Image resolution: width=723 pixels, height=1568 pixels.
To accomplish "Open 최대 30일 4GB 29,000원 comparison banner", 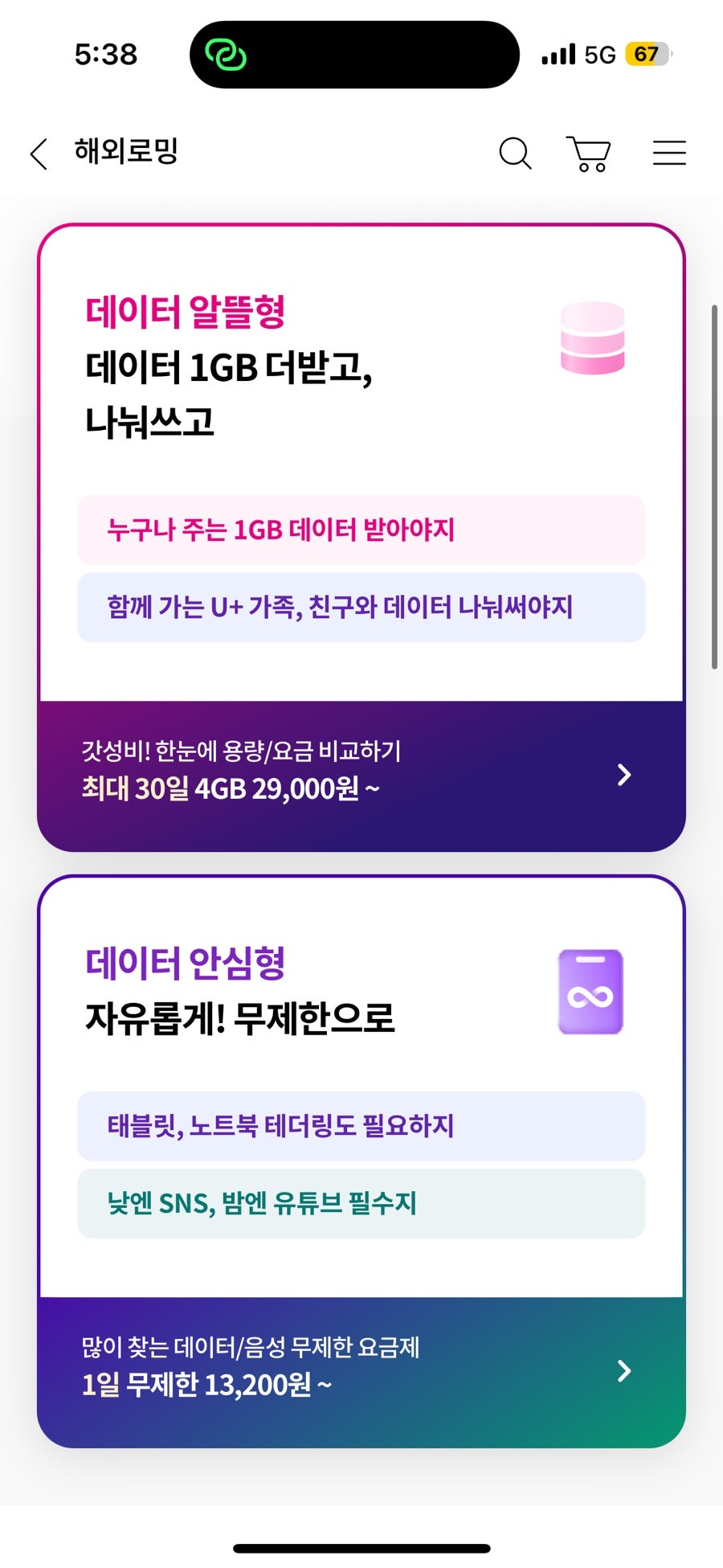I will click(361, 776).
